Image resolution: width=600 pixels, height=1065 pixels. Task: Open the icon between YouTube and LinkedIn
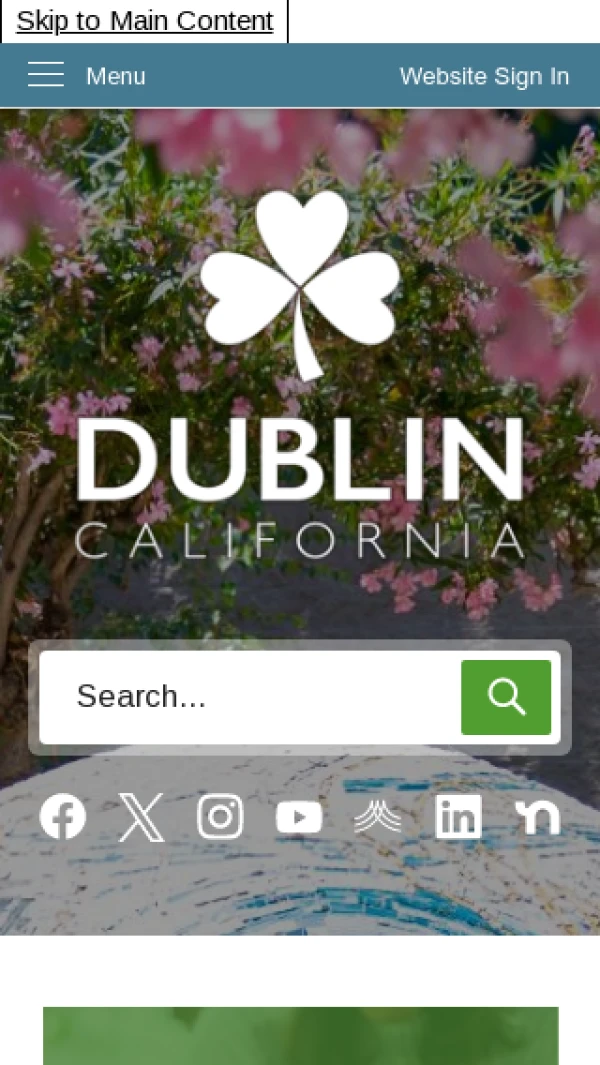(x=378, y=817)
